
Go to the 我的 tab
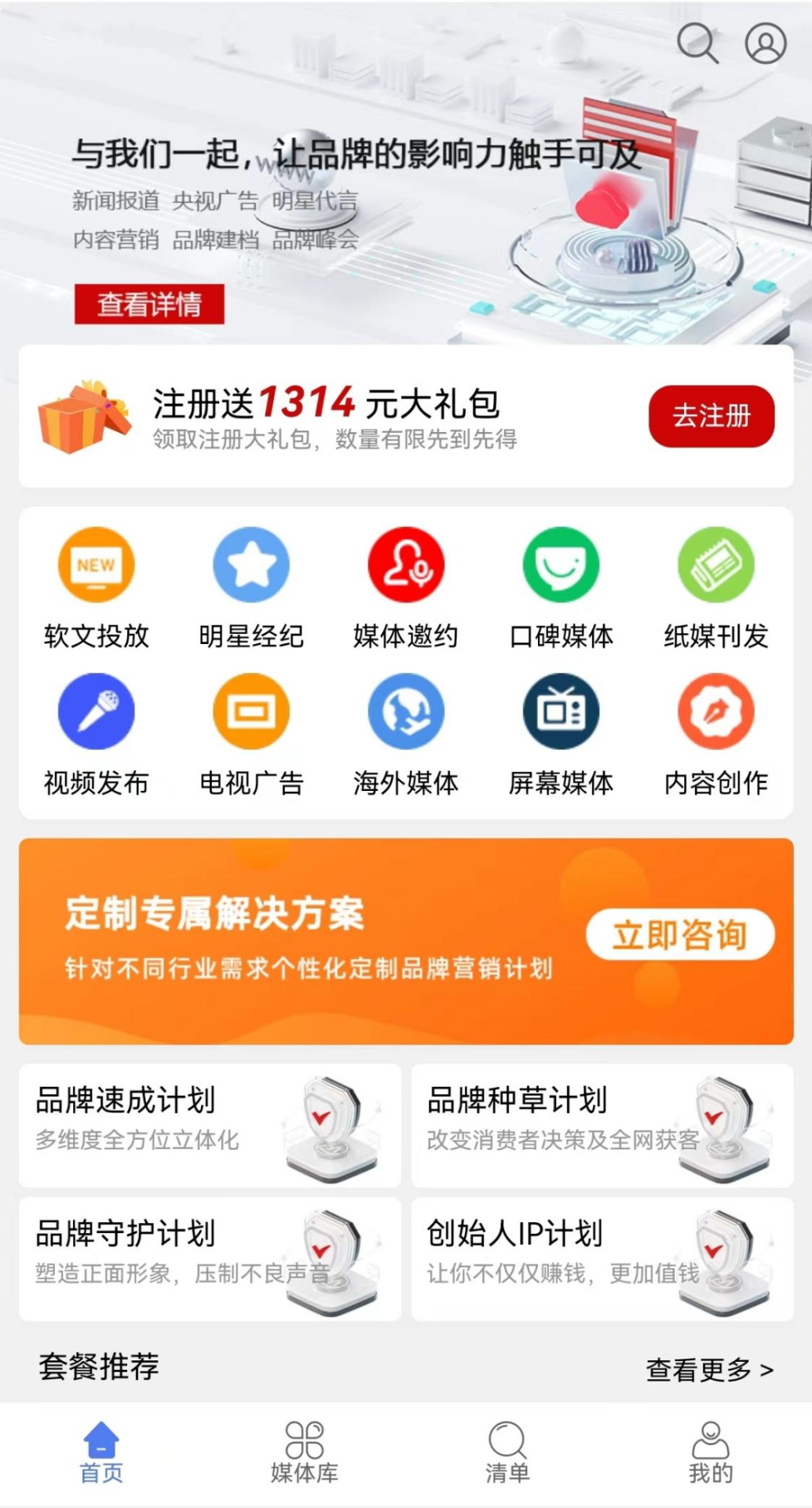(710, 1453)
